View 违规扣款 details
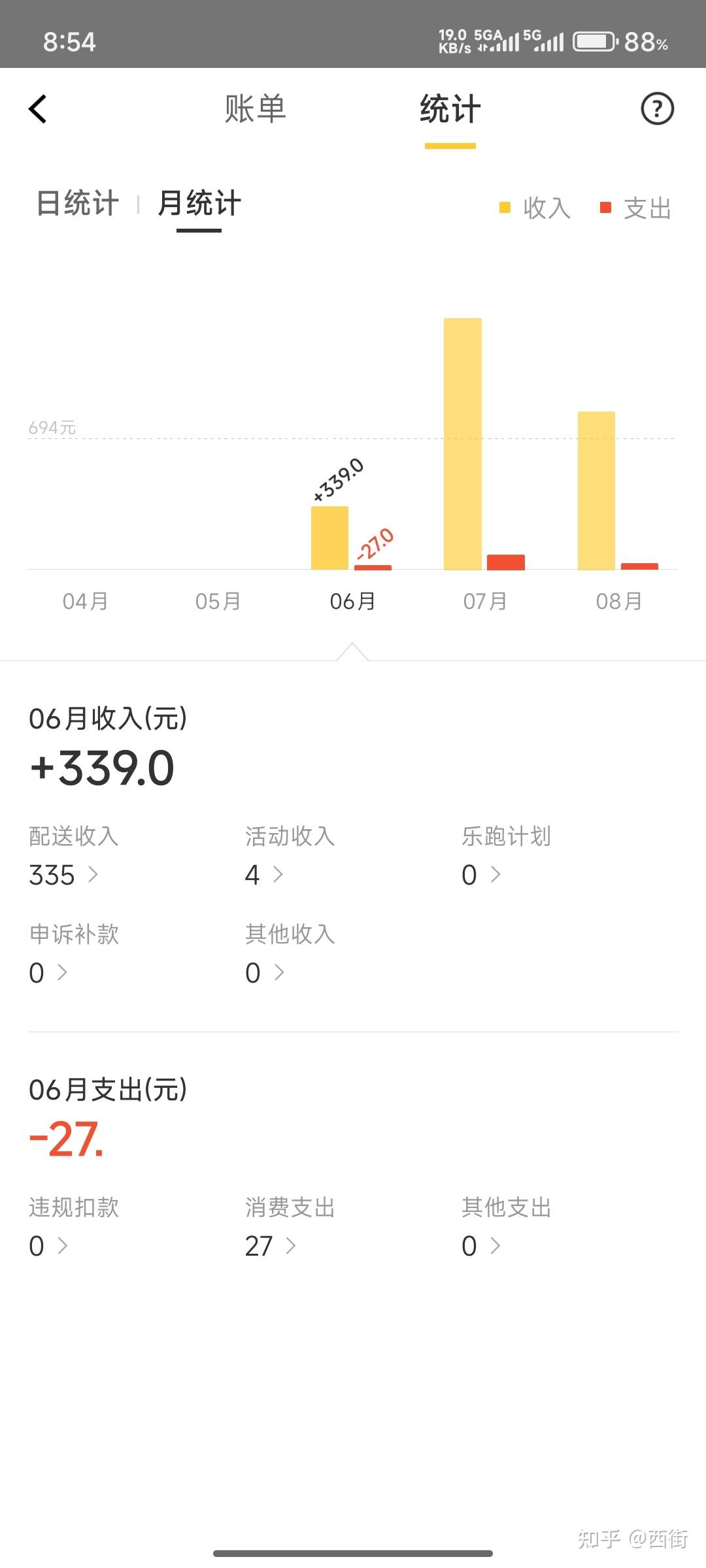706x1568 pixels. click(x=48, y=1246)
